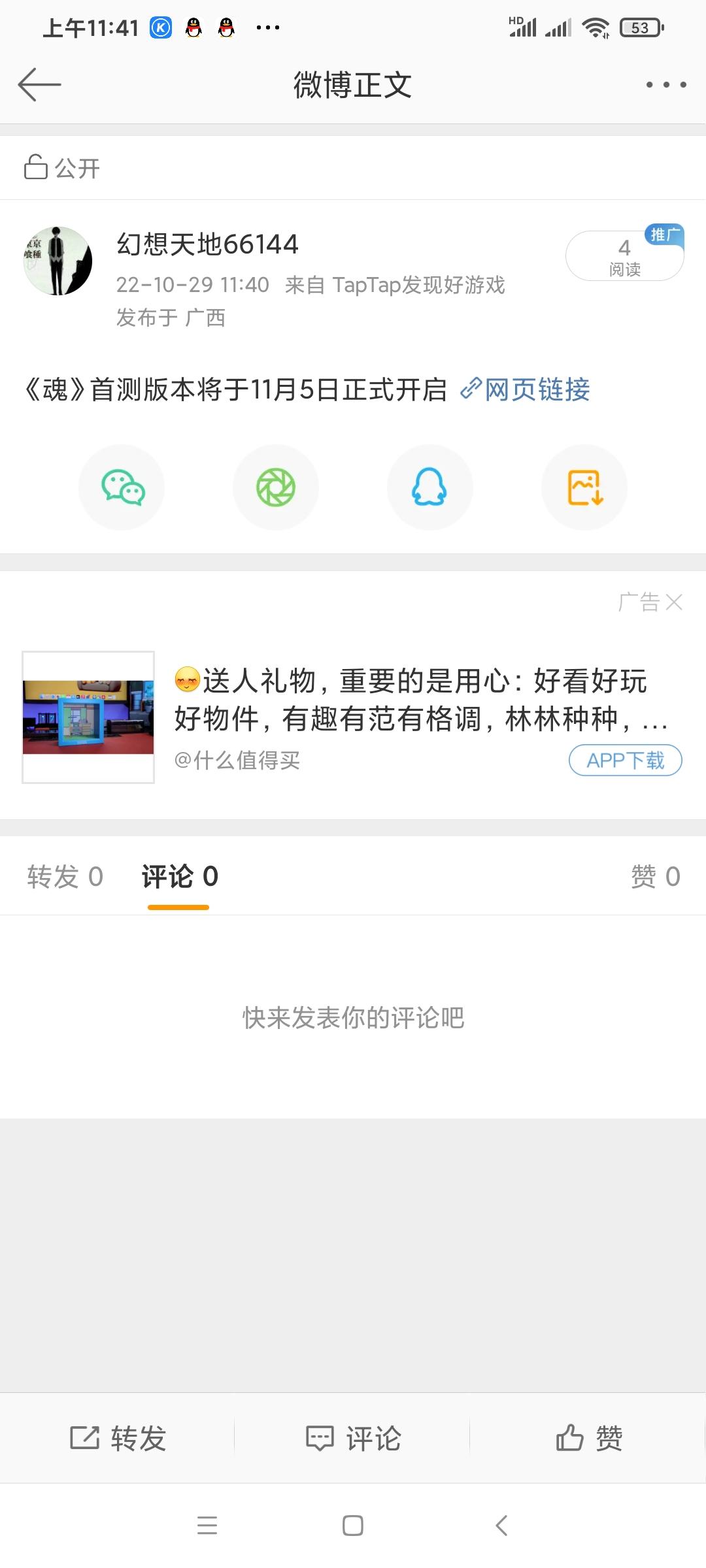The height and width of the screenshot is (1568, 706).
Task: View the 赞 0 likes tab
Action: click(655, 876)
